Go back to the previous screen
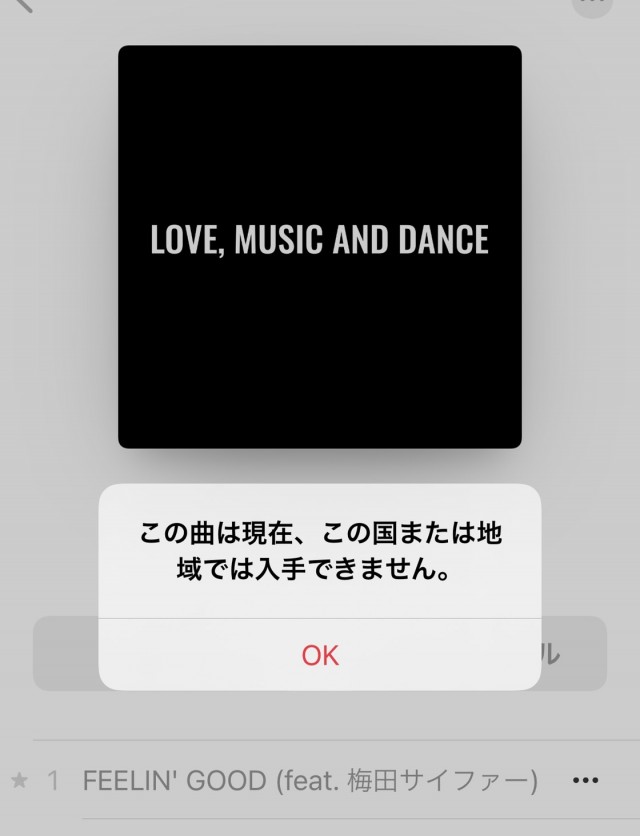This screenshot has width=640, height=836. [x=22, y=5]
